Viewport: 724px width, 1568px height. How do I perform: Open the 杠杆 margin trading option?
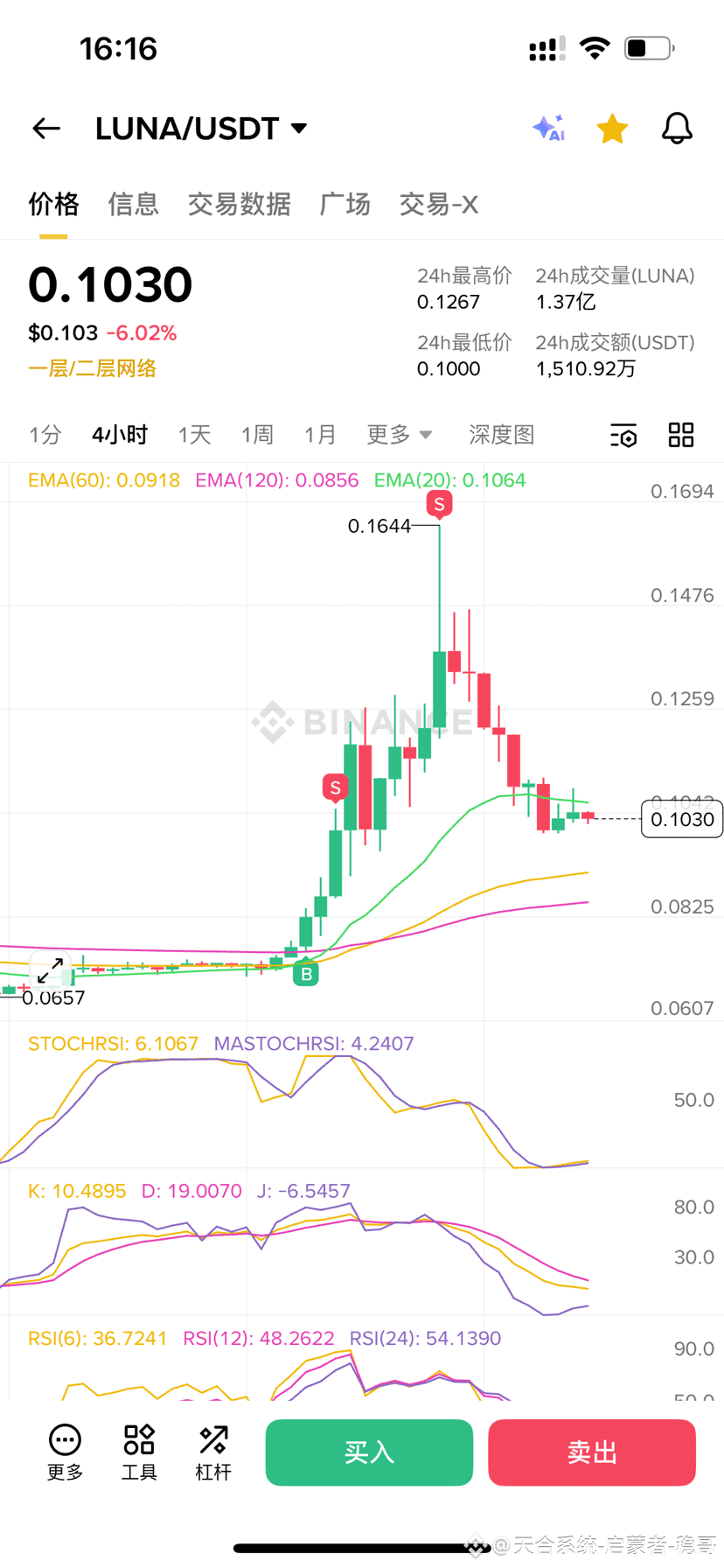(x=213, y=1452)
